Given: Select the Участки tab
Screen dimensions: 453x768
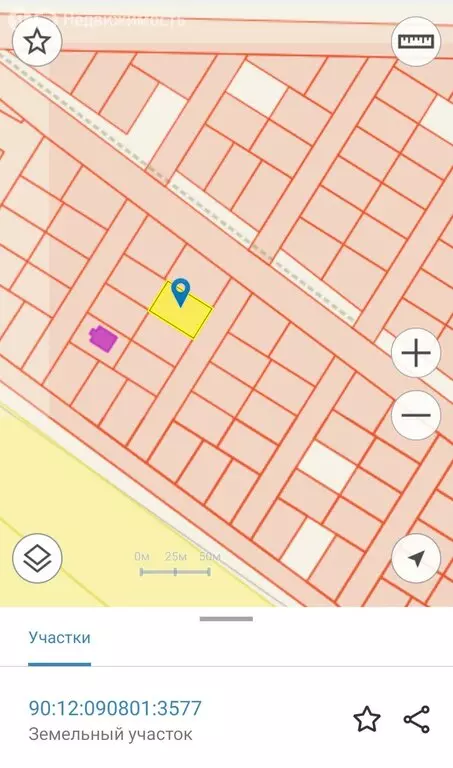Looking at the screenshot, I should (x=59, y=638).
